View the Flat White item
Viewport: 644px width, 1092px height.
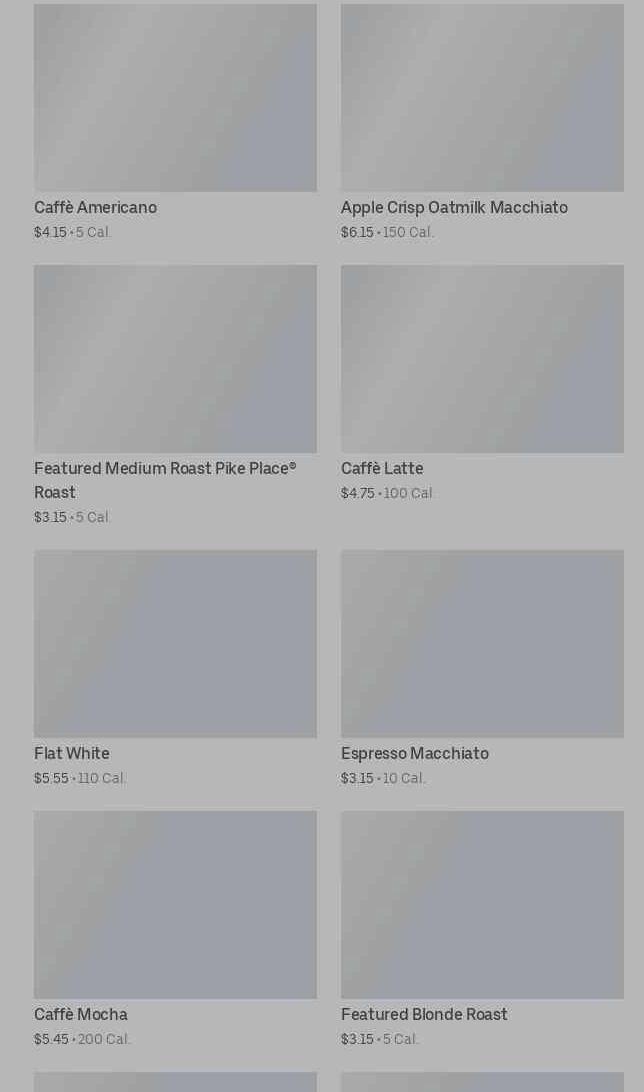(x=175, y=669)
